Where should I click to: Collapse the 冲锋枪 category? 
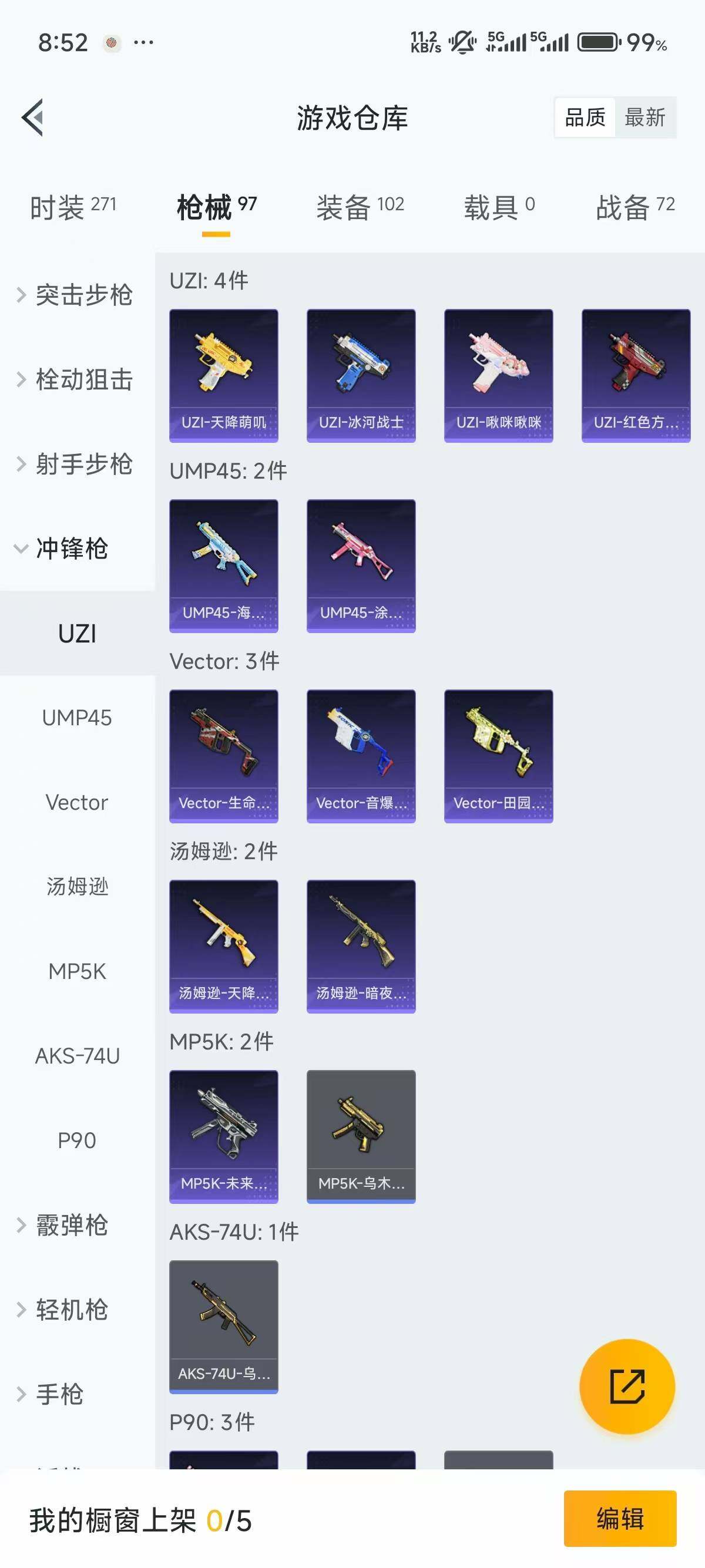tap(67, 549)
